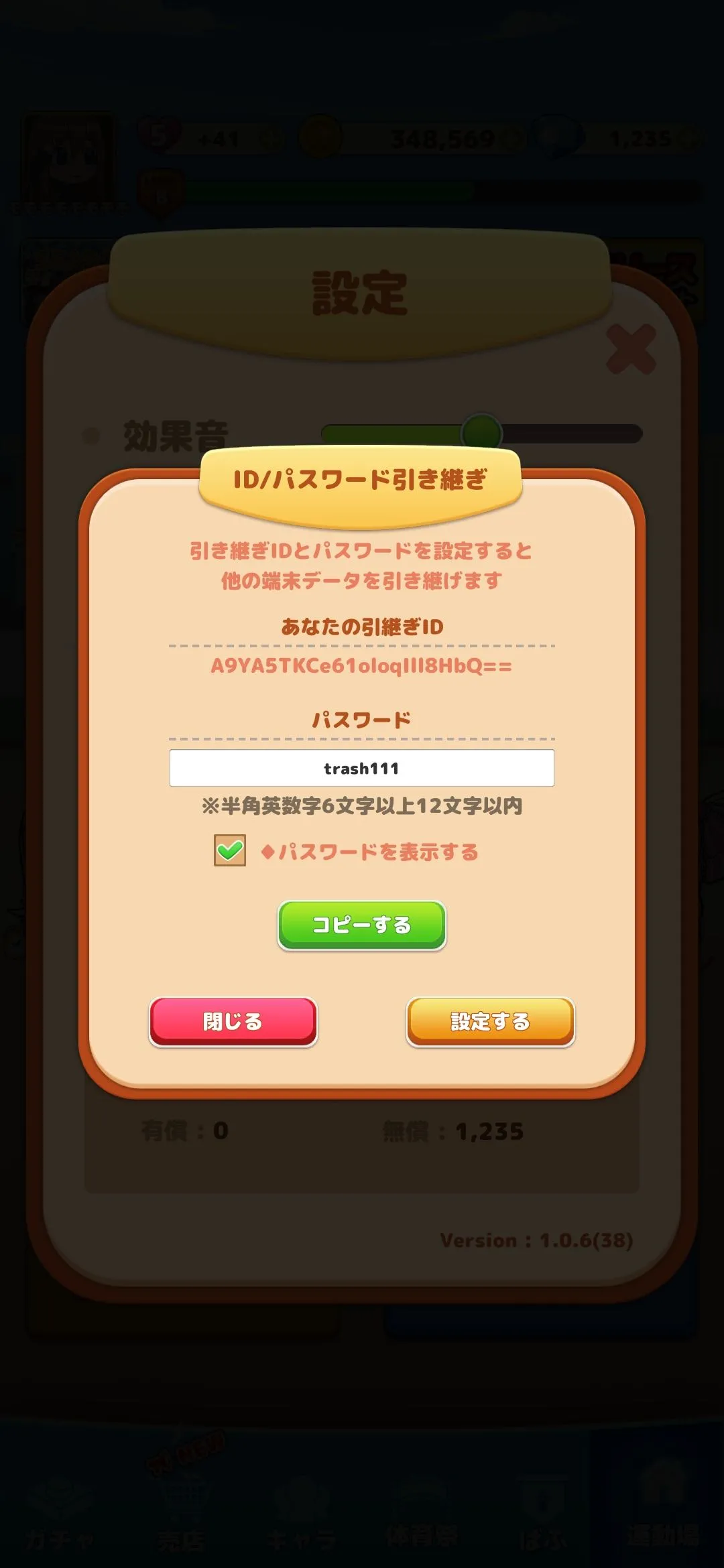
Task: Confirm with the 設定する button
Action: coord(490,1021)
